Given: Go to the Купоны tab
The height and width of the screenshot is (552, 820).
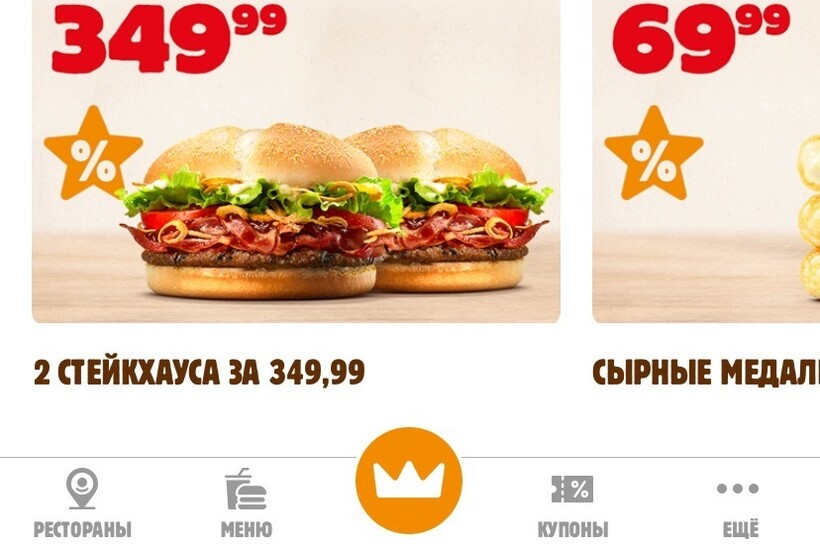Looking at the screenshot, I should pos(572,503).
